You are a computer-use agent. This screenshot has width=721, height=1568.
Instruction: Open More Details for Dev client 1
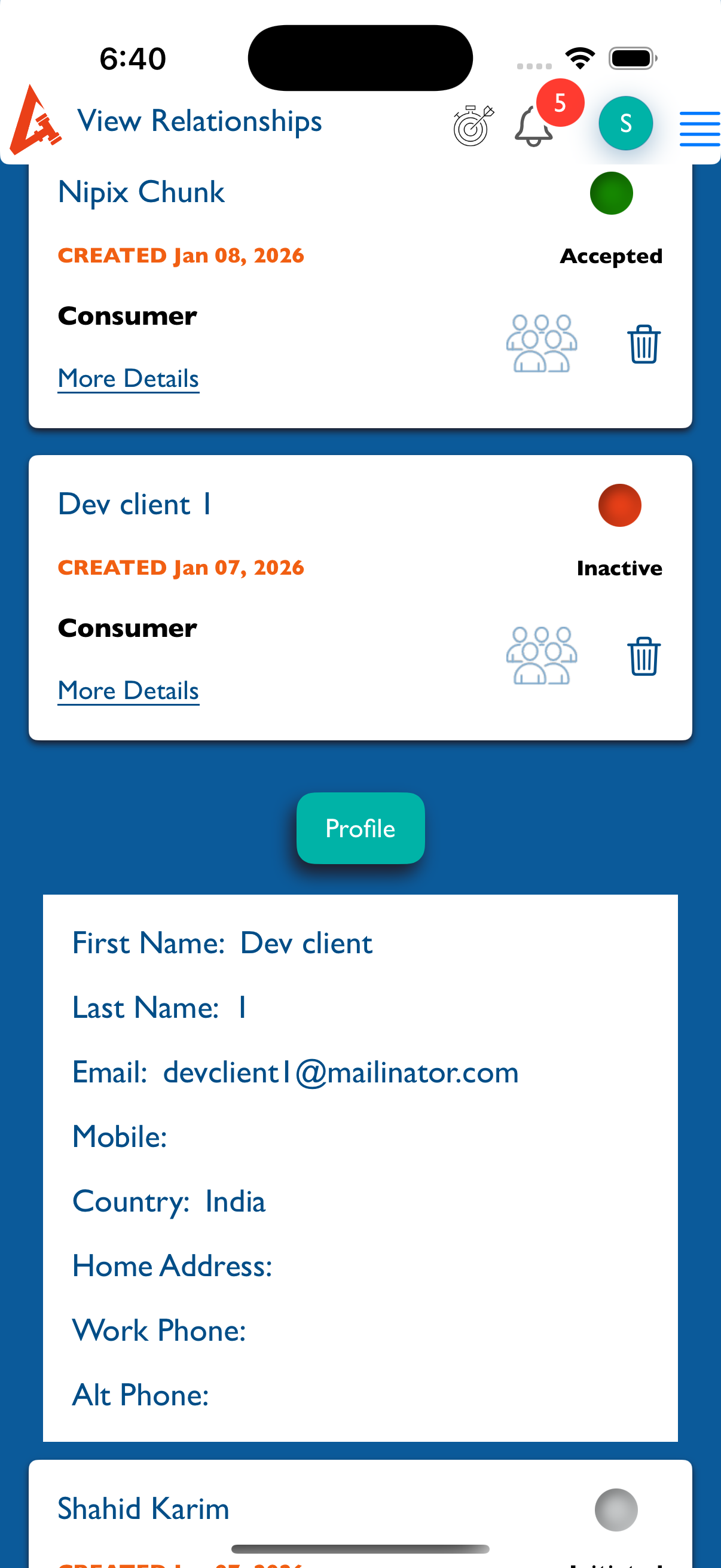pos(129,691)
